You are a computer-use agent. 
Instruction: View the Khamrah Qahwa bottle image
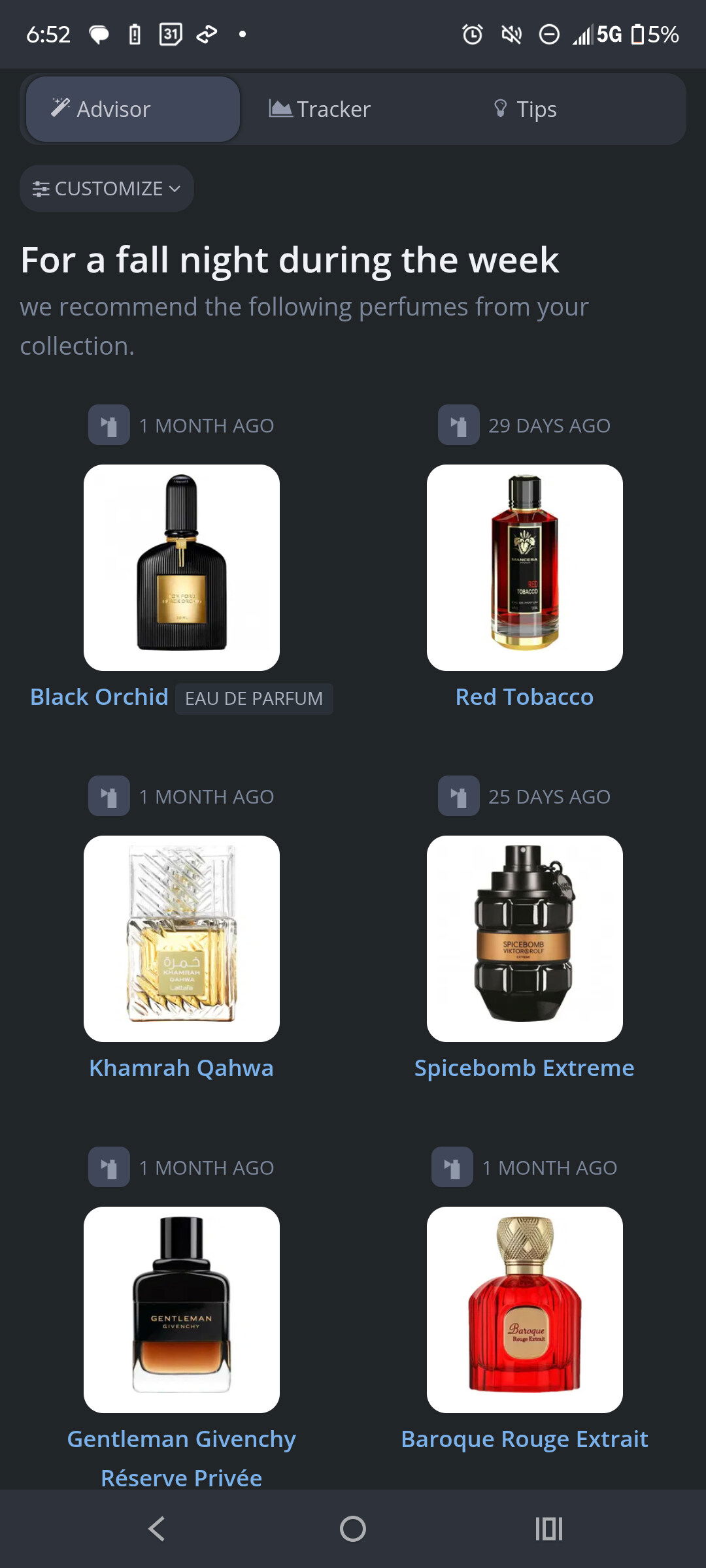[182, 938]
